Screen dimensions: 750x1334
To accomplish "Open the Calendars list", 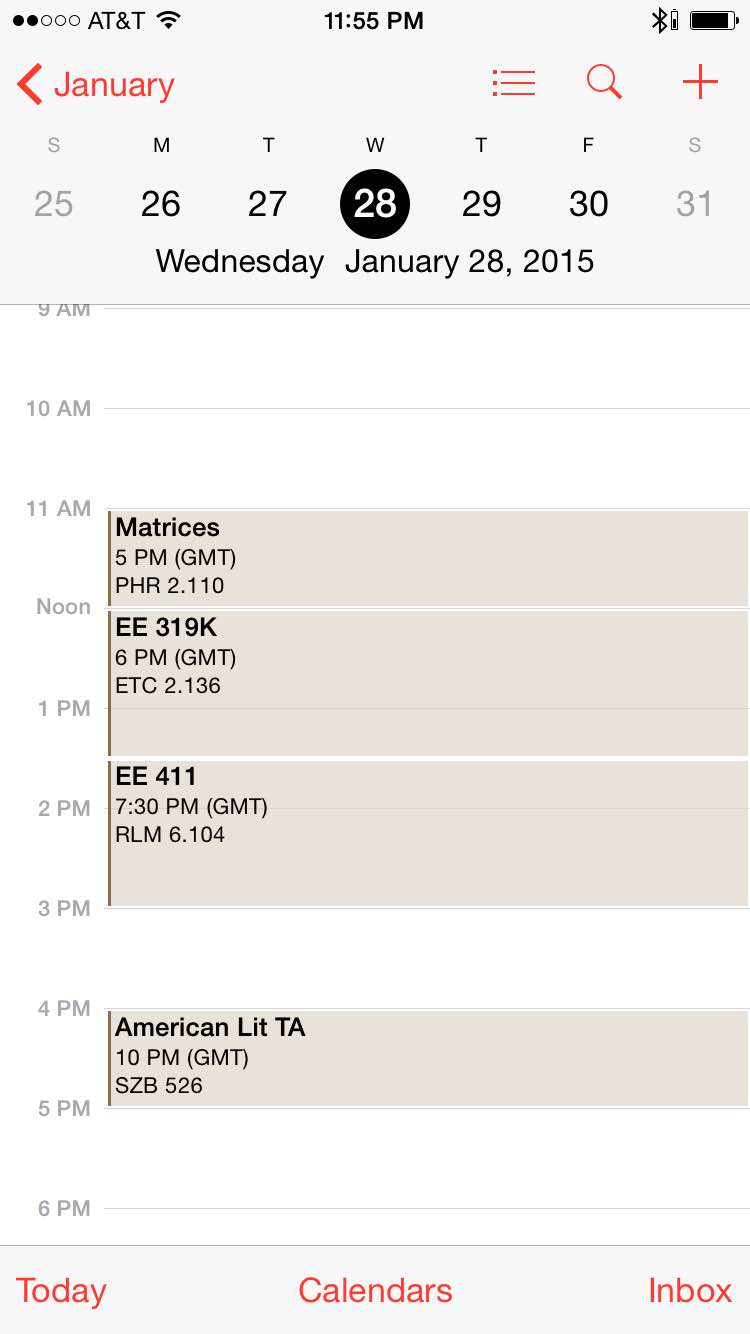I will pyautogui.click(x=375, y=1290).
